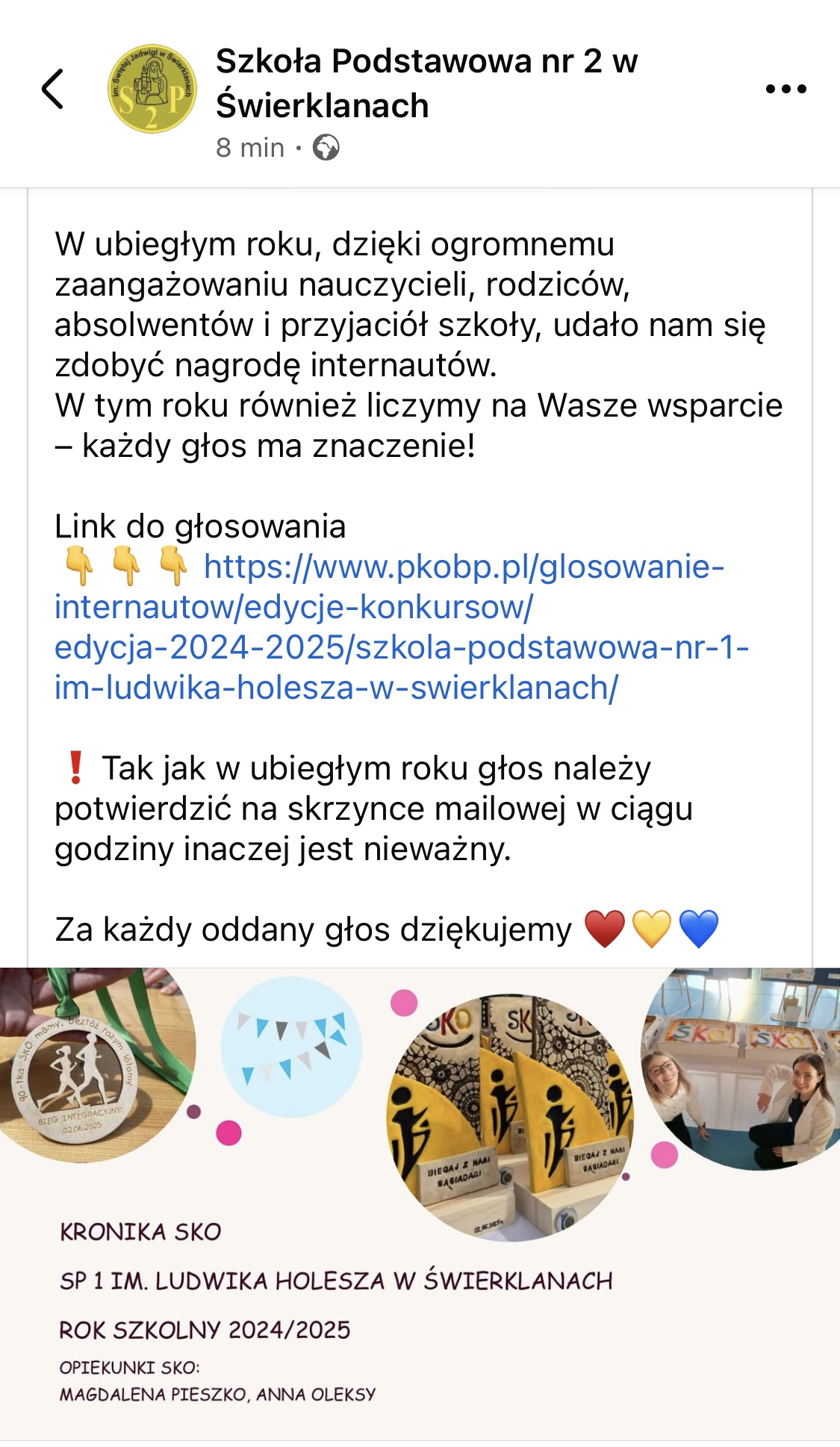Open the Szkoła Podstawowa nr 2 page name

[426, 83]
